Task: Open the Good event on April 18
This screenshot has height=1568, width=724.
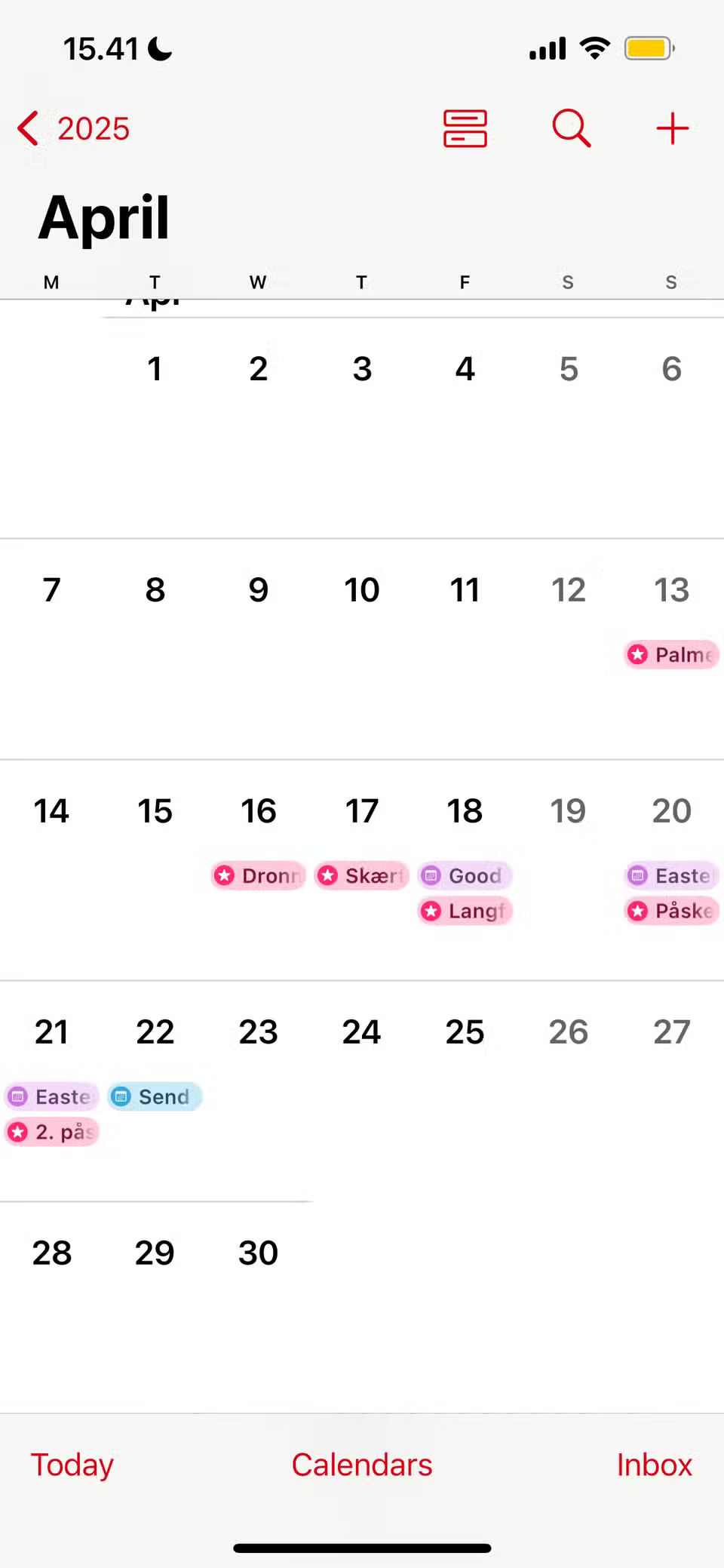Action: (465, 875)
